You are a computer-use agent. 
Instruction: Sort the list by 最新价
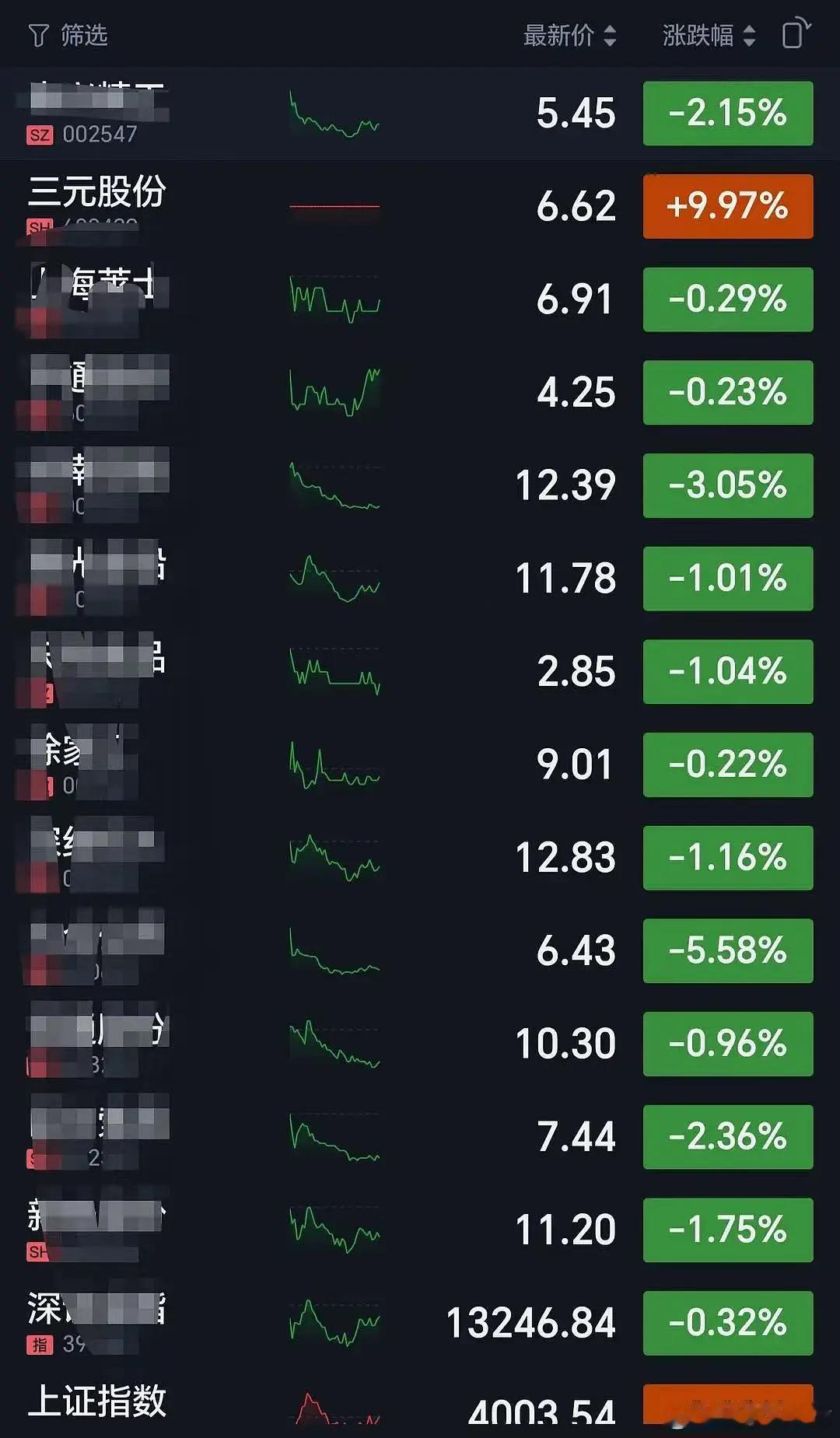(569, 35)
